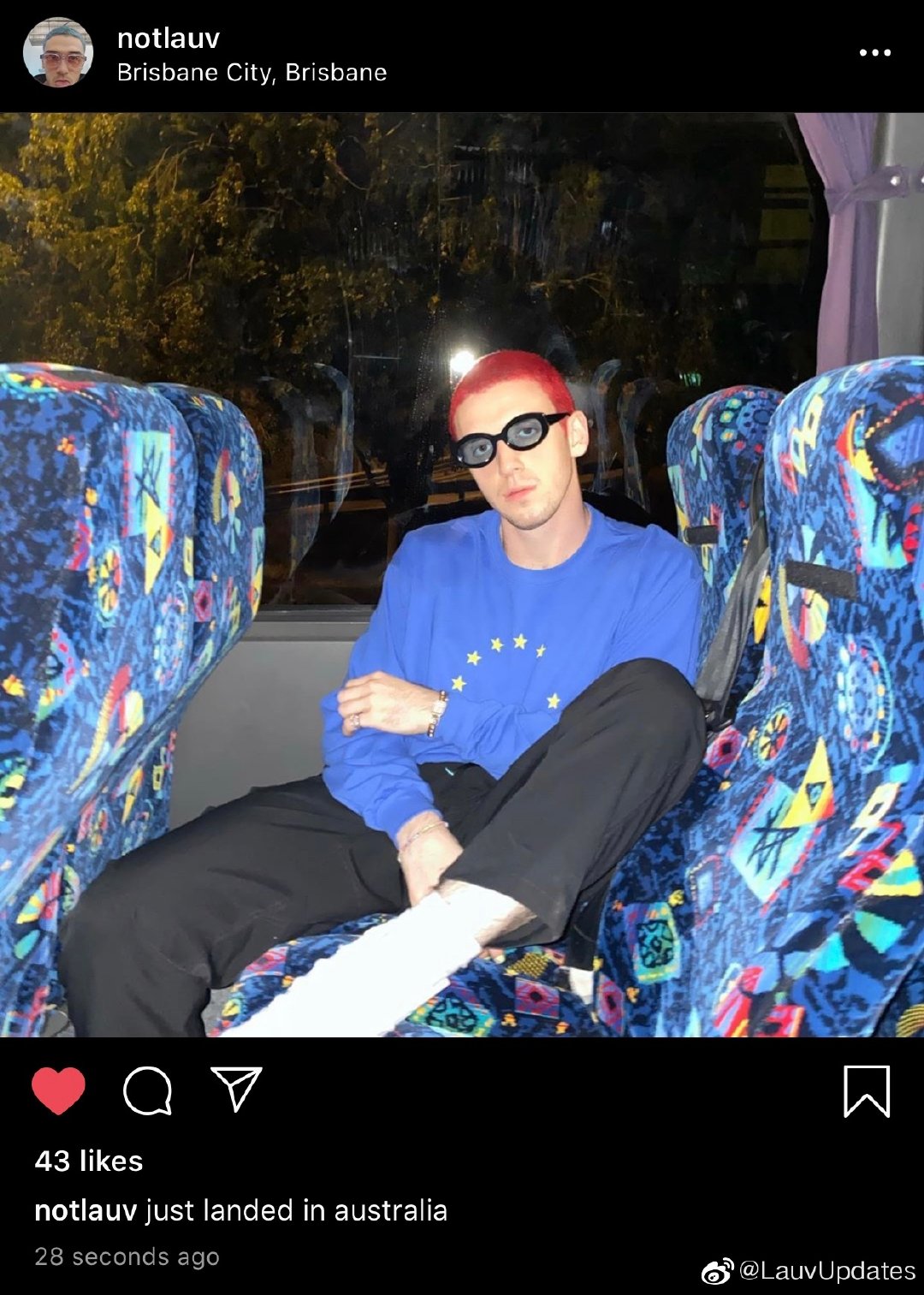Share the post via the paper plane icon

(x=236, y=1089)
